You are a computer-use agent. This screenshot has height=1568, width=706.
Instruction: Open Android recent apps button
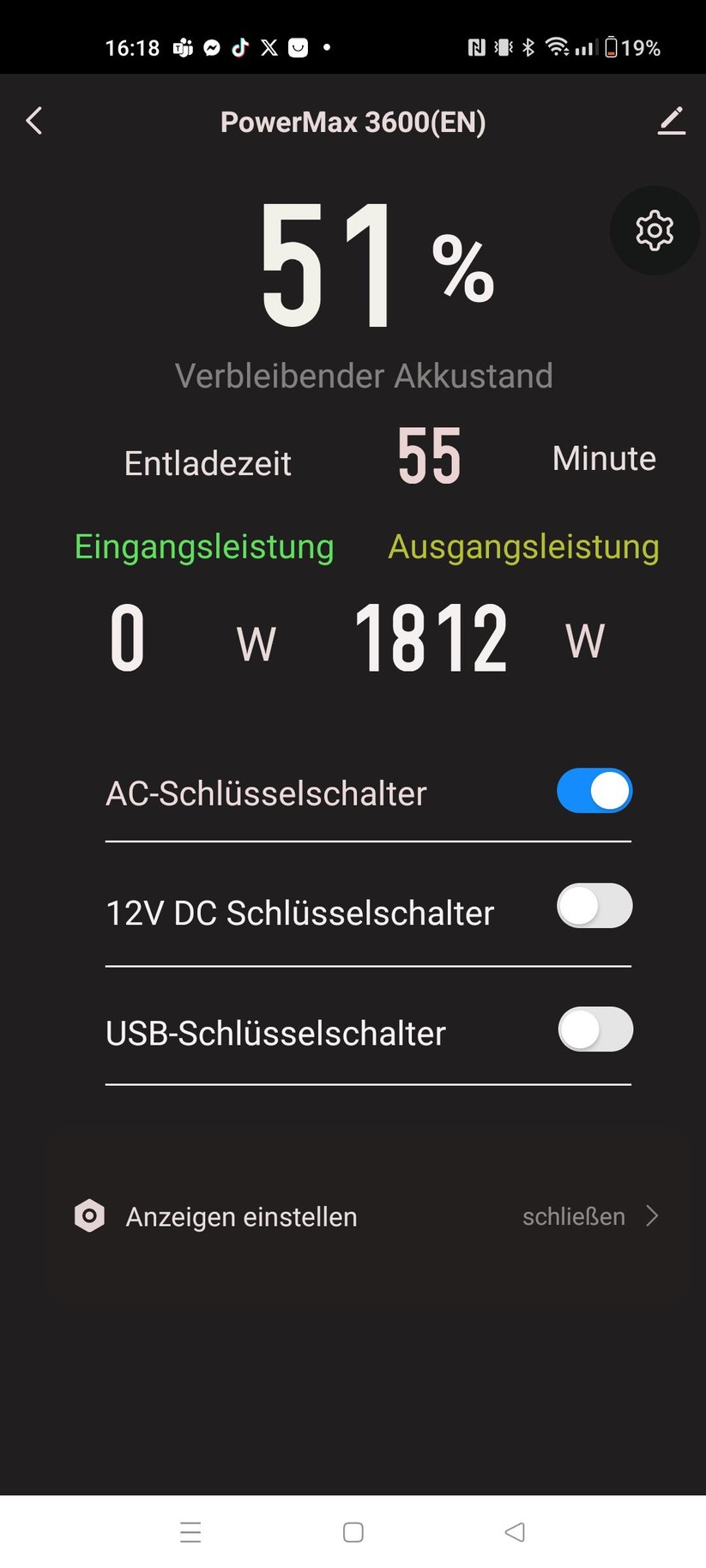190,1532
